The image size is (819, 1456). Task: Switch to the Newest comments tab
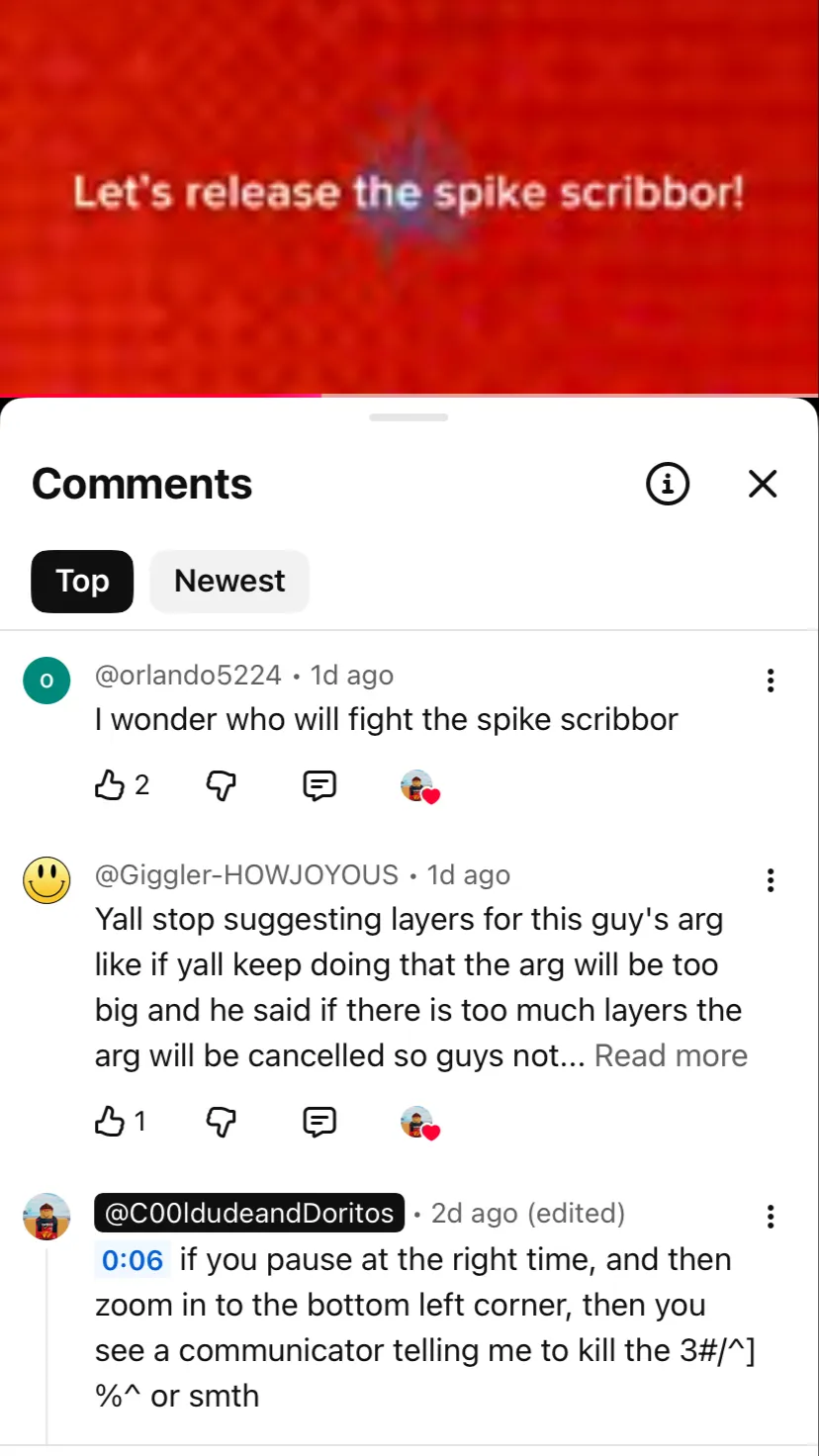click(x=229, y=581)
